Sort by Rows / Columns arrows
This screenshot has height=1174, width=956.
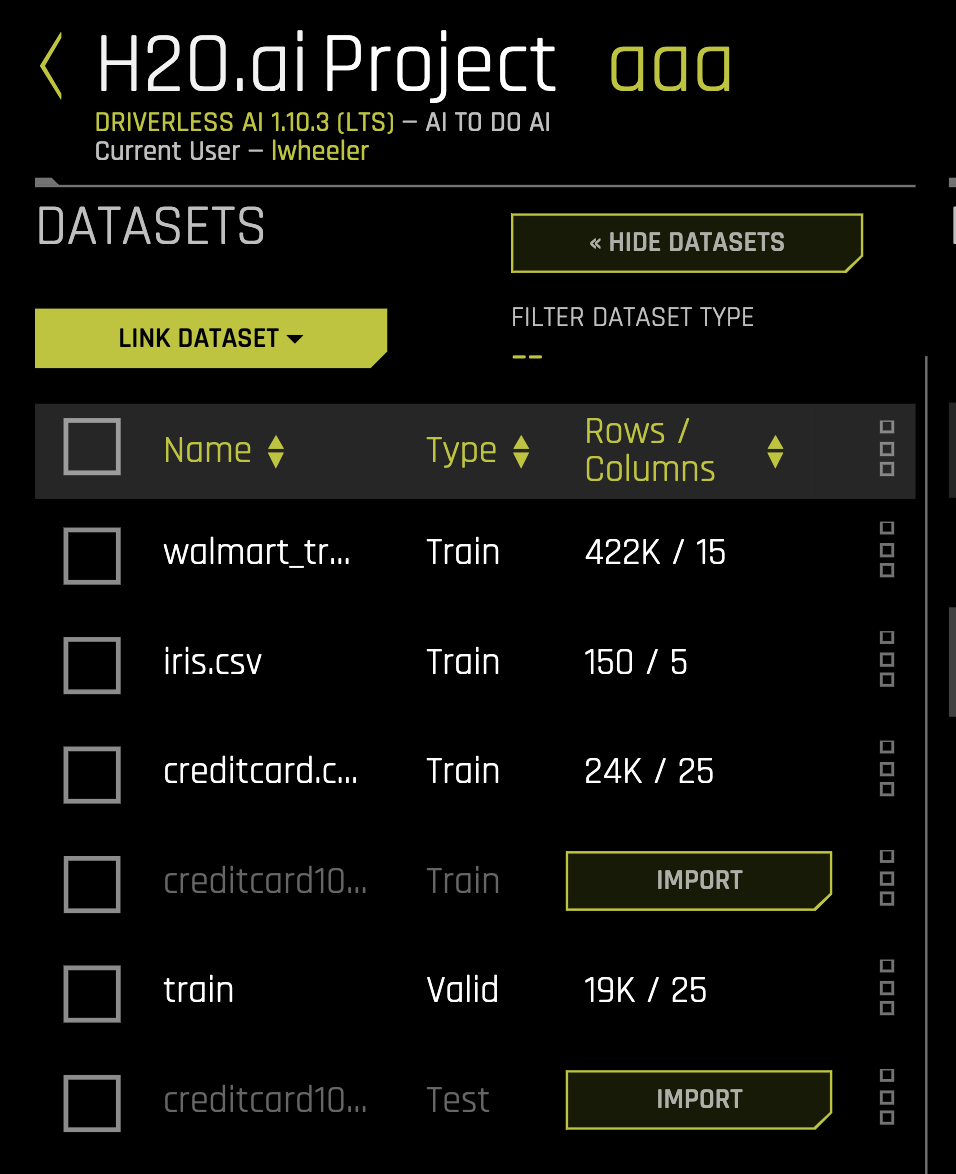tap(775, 451)
